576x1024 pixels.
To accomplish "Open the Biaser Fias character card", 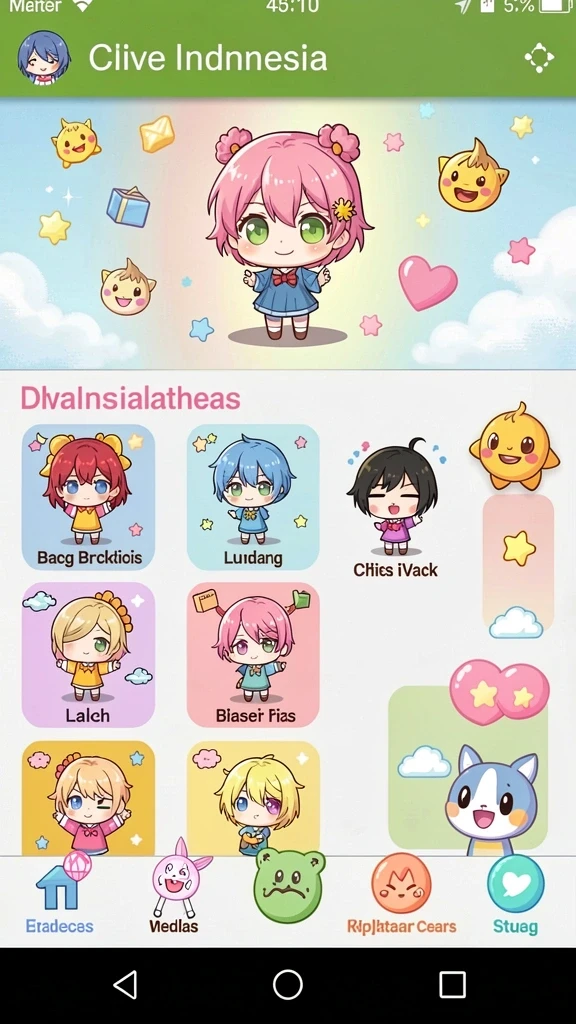I will (x=253, y=655).
